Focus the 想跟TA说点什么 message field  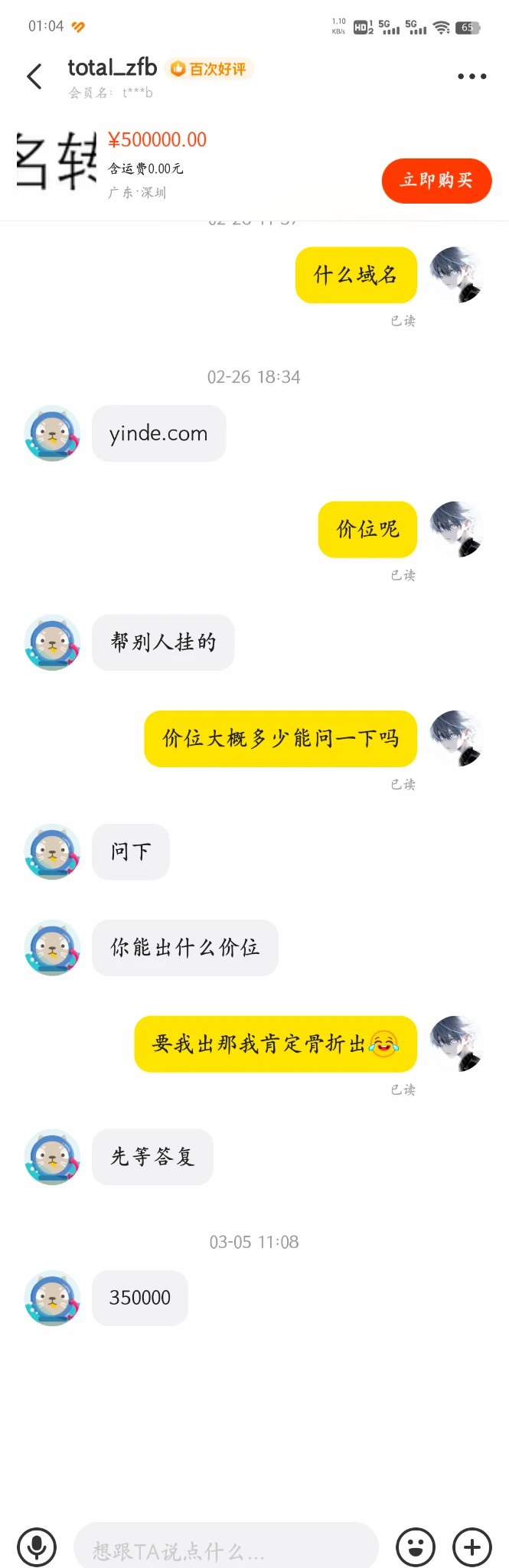226,1550
